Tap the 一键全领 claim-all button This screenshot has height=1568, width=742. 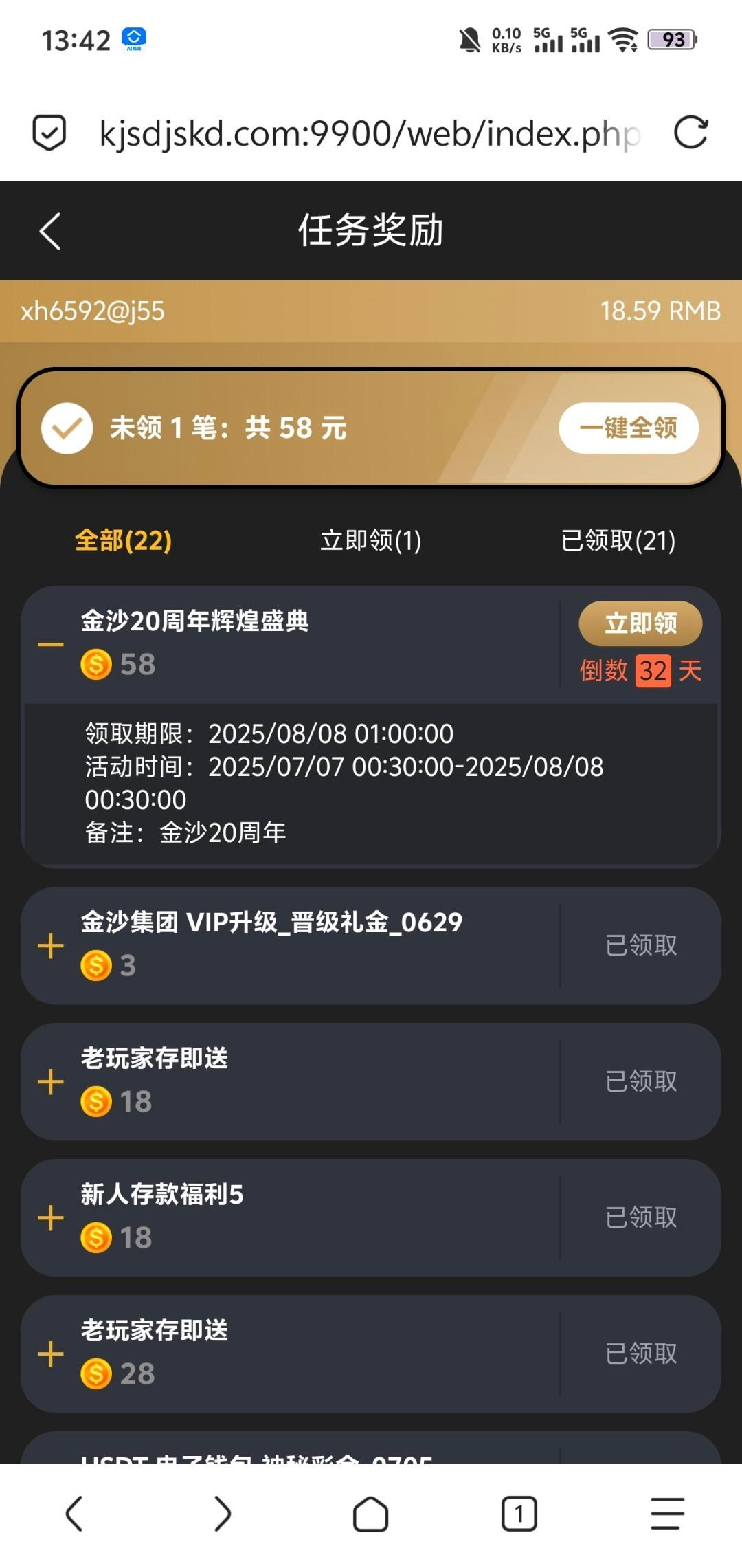pyautogui.click(x=628, y=428)
